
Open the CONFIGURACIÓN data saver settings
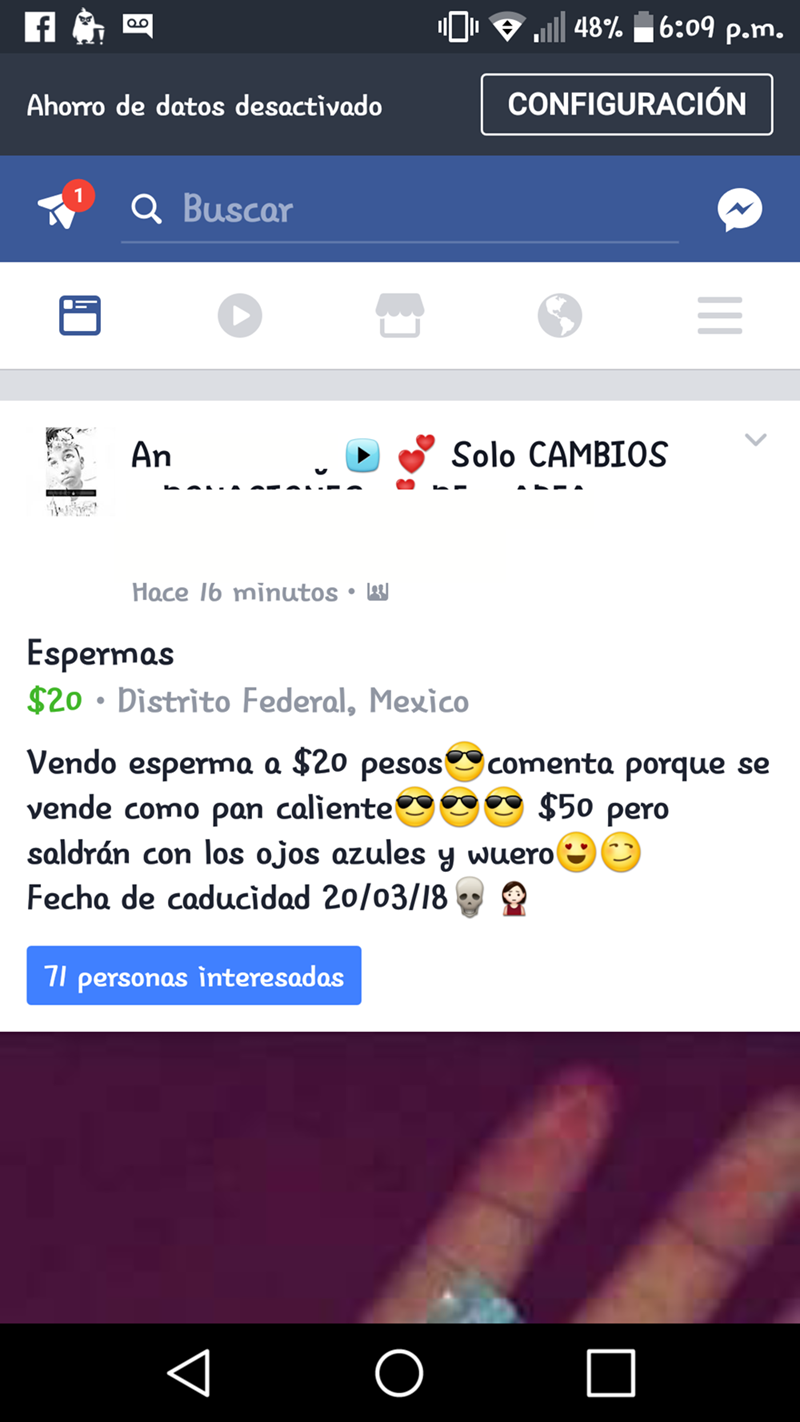click(x=626, y=104)
